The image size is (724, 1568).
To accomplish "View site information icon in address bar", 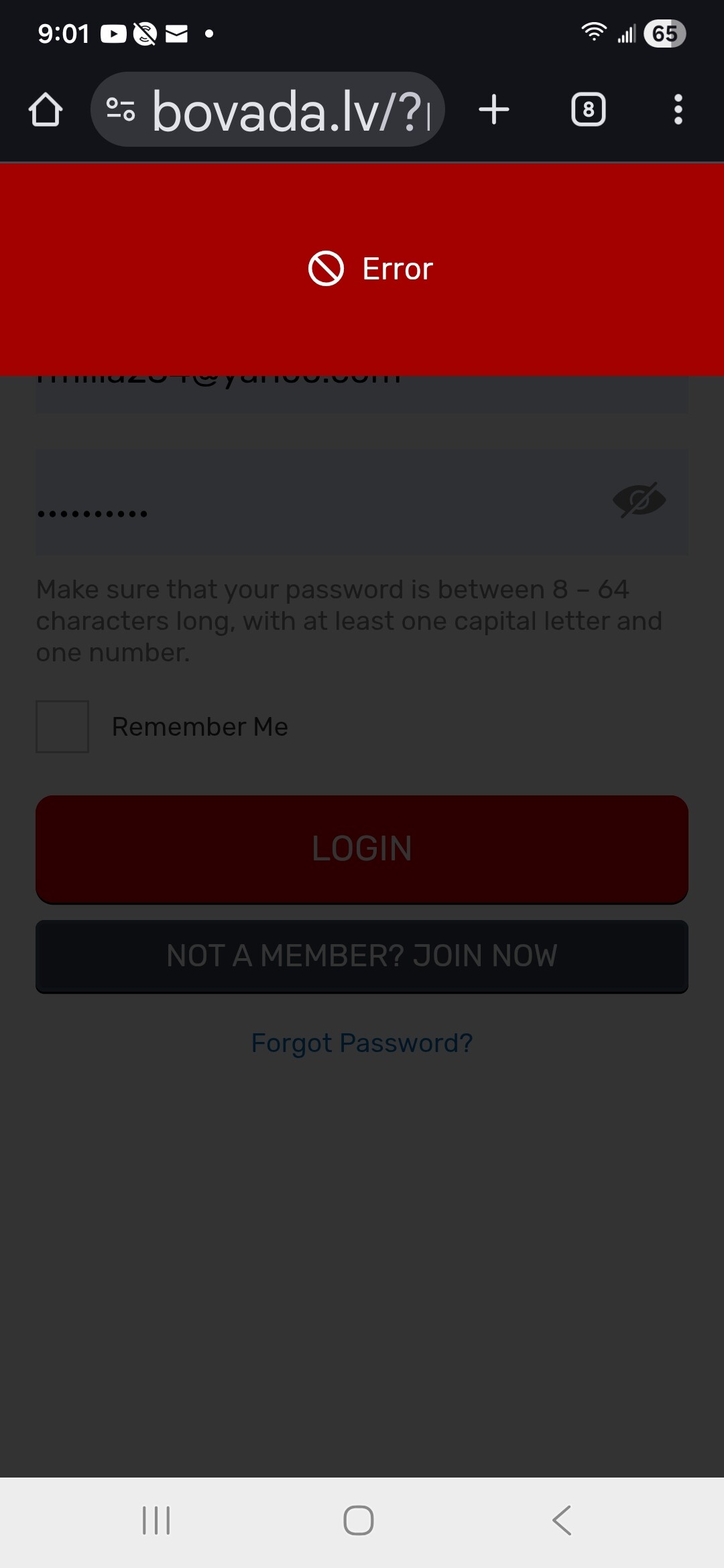I will coord(121,110).
